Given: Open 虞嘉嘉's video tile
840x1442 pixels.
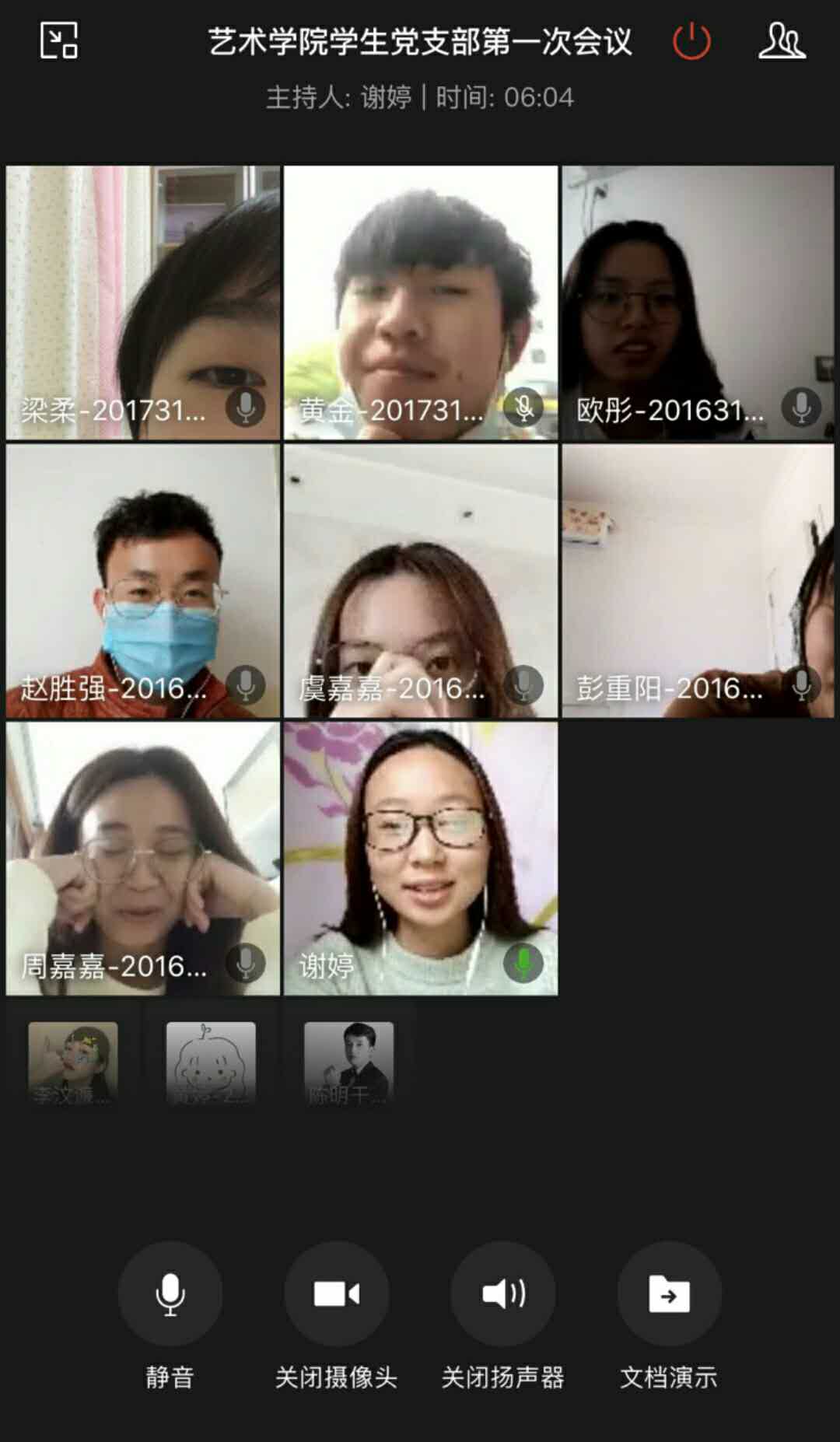Looking at the screenshot, I should [x=421, y=580].
